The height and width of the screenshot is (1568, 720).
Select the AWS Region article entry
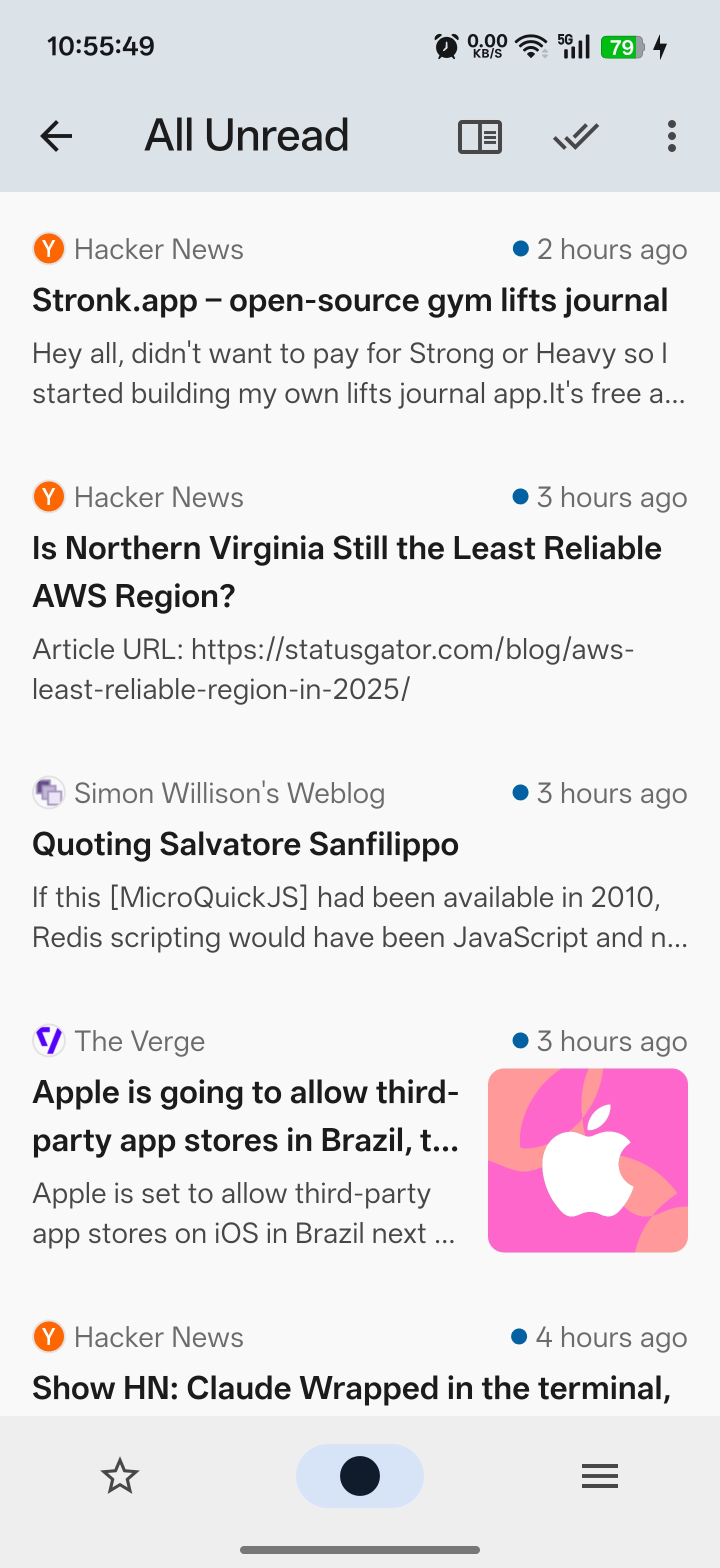click(347, 572)
